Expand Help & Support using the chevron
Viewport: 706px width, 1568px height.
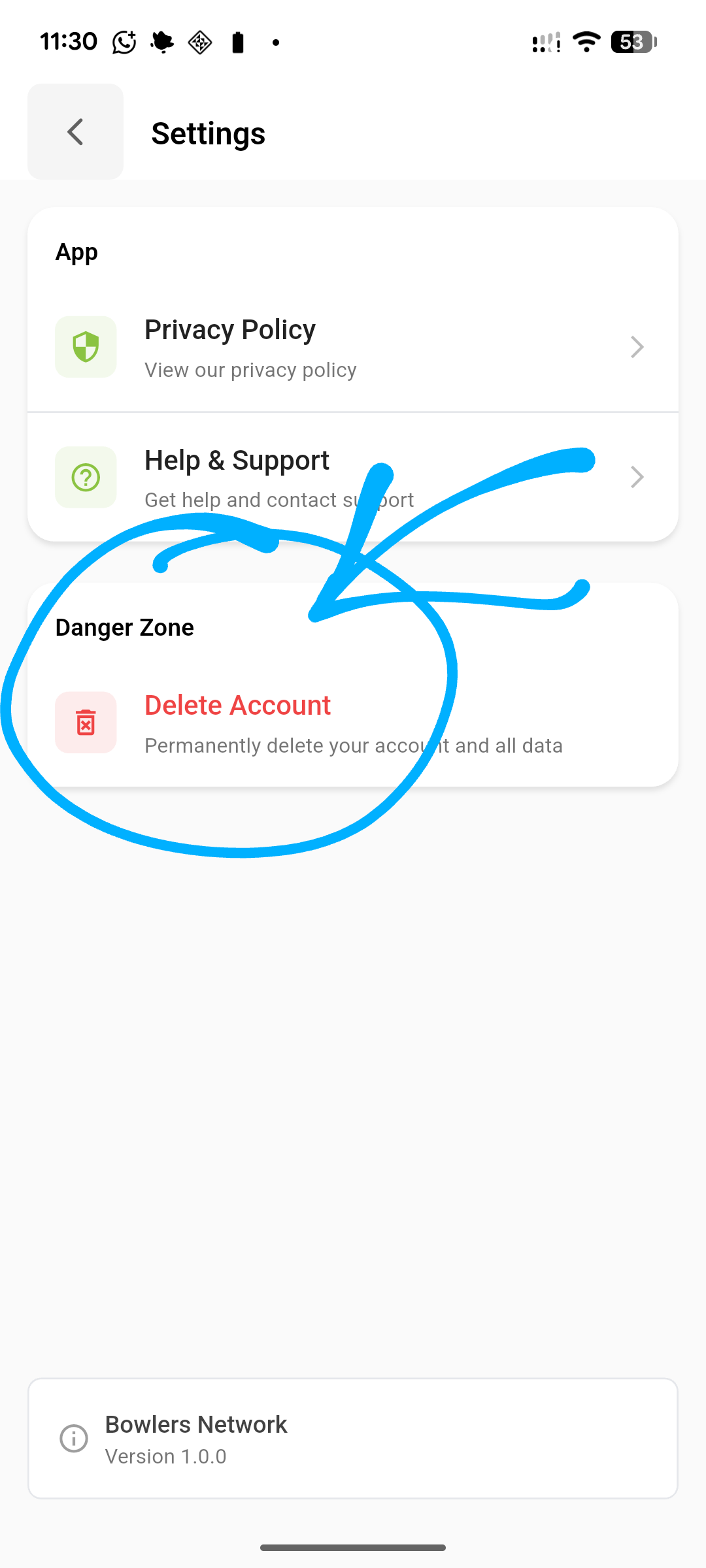point(637,477)
